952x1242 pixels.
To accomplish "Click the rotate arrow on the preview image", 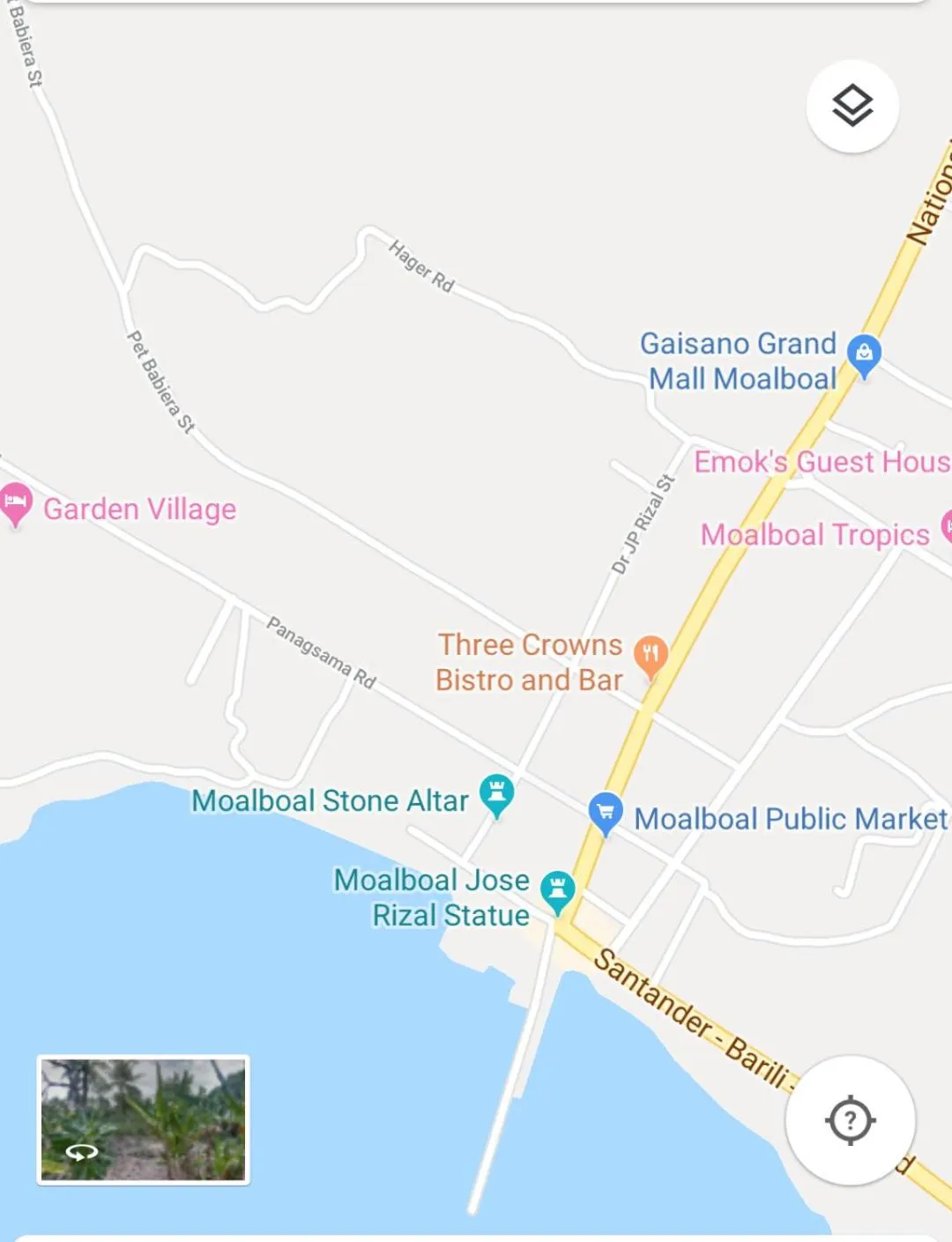I will click(82, 1150).
